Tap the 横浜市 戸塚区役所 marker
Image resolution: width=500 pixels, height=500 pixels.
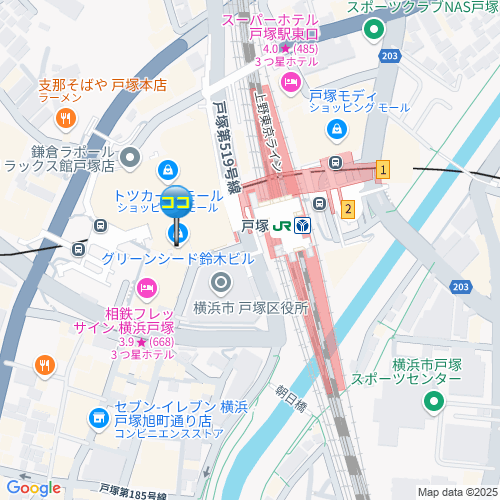point(221,284)
